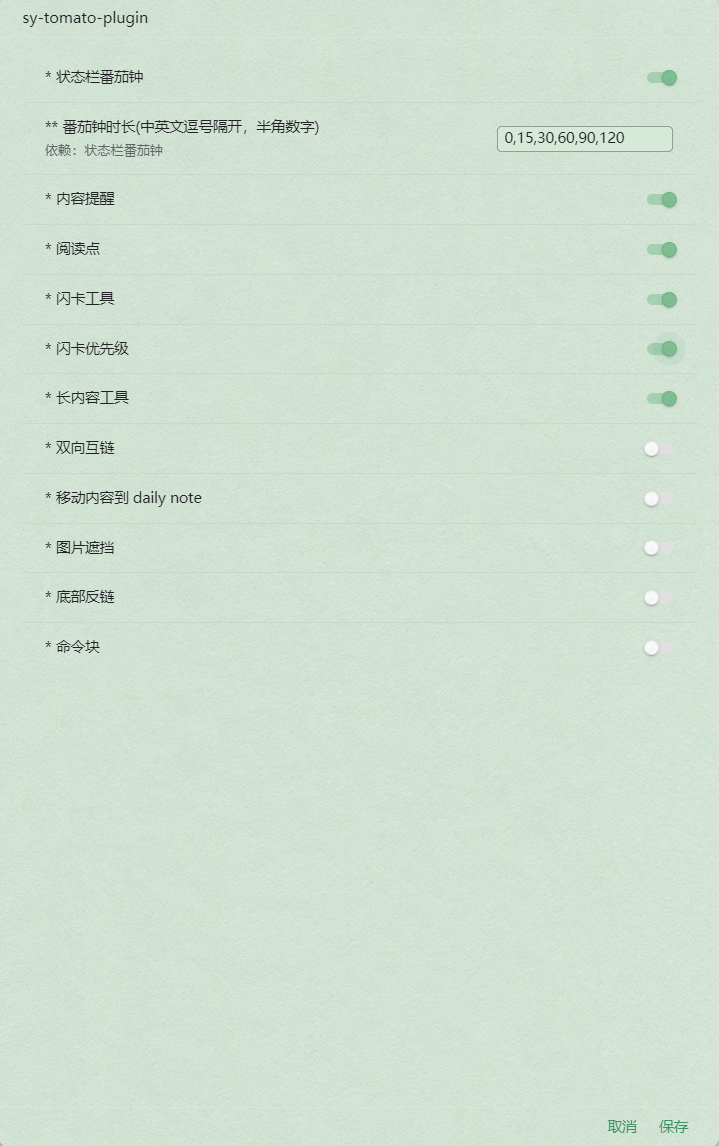The width and height of the screenshot is (719, 1146).
Task: Toggle 命令块 on
Action: (x=658, y=648)
